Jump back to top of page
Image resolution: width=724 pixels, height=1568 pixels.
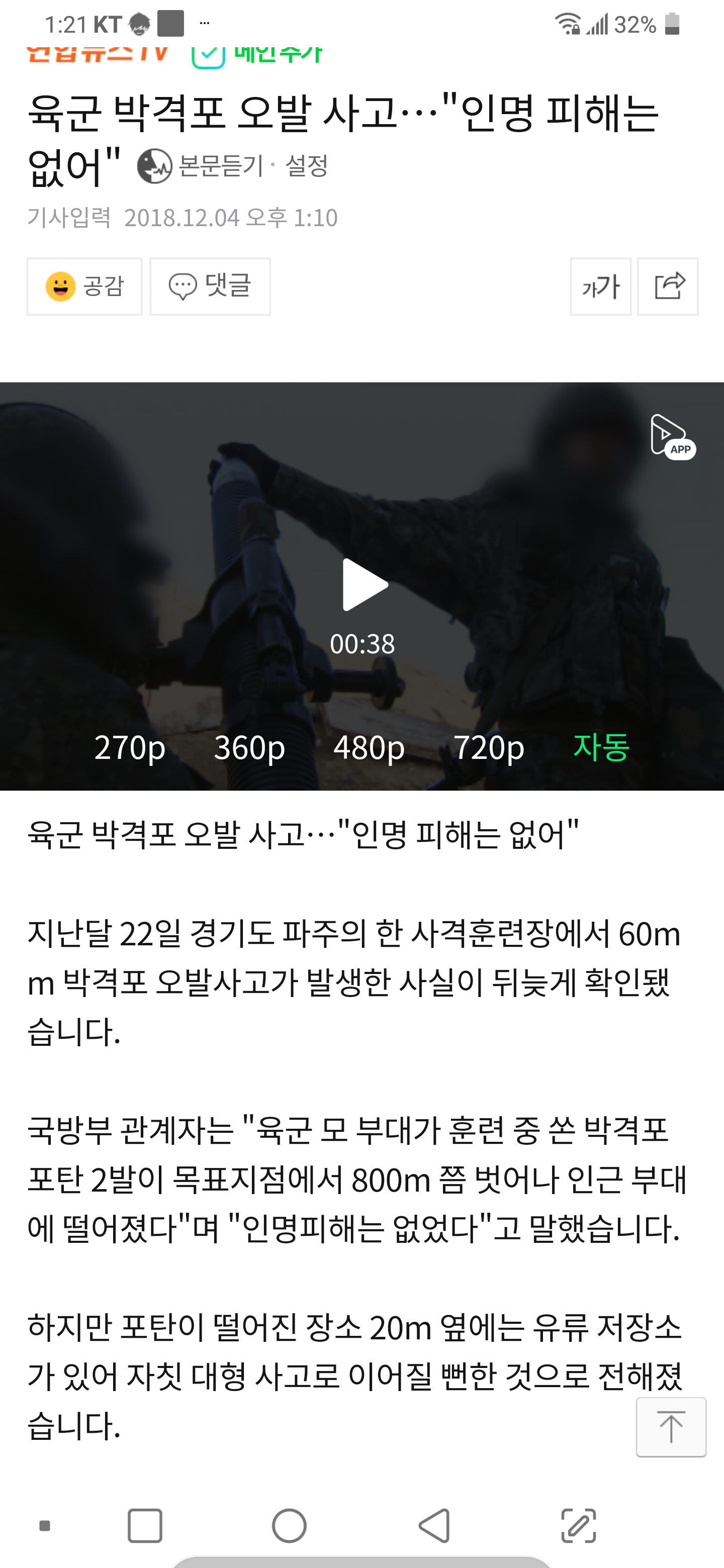[x=670, y=1427]
